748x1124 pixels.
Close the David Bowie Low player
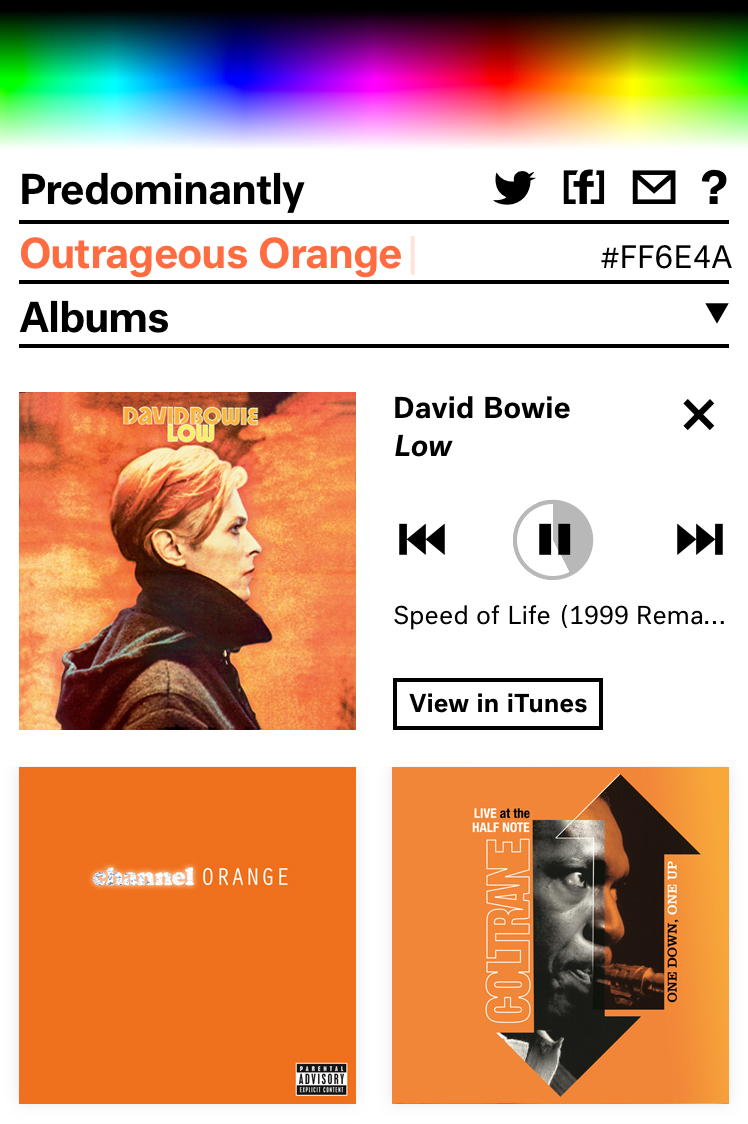coord(698,414)
